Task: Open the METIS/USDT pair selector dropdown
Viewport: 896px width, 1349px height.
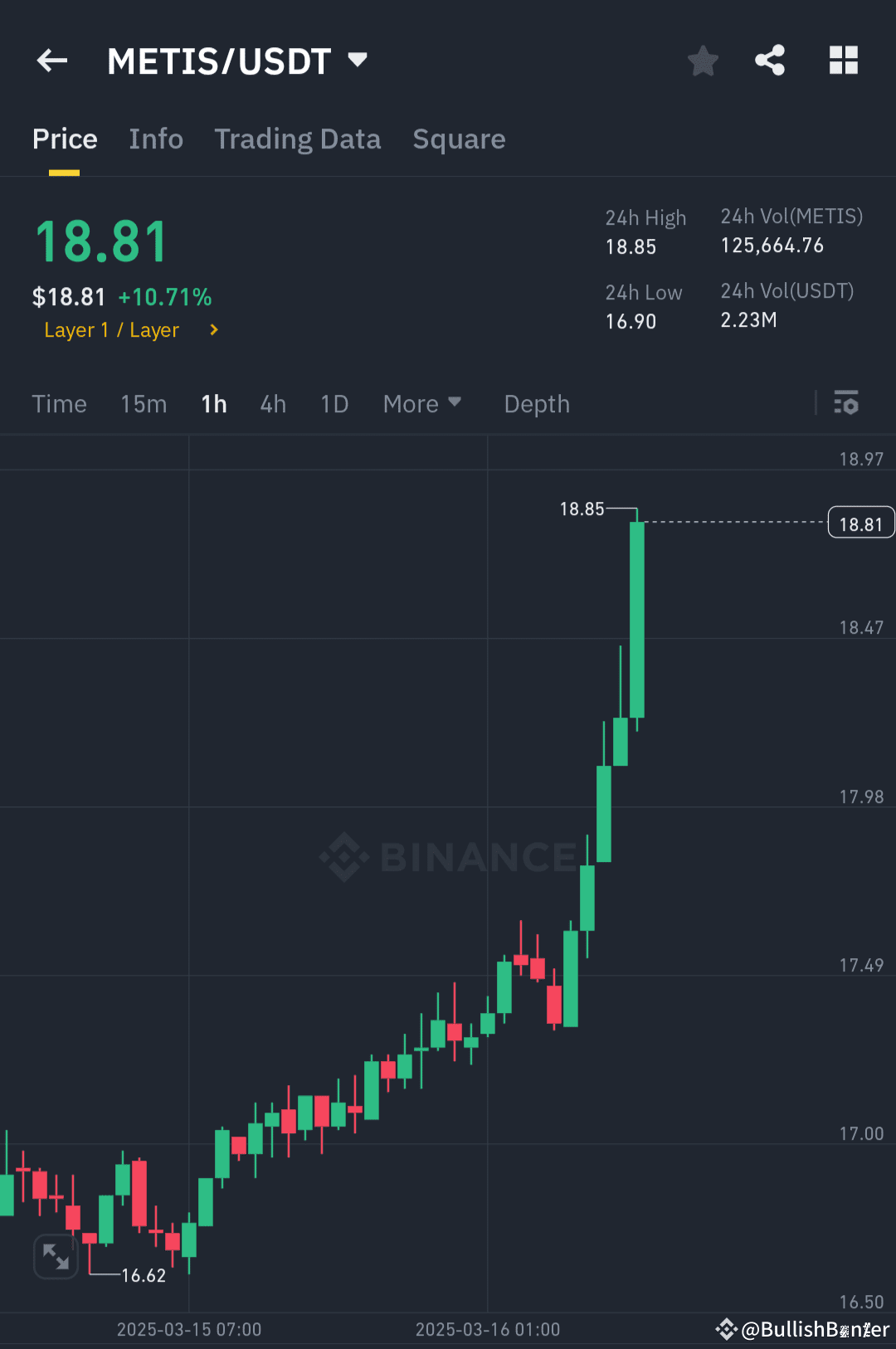Action: coord(357,60)
